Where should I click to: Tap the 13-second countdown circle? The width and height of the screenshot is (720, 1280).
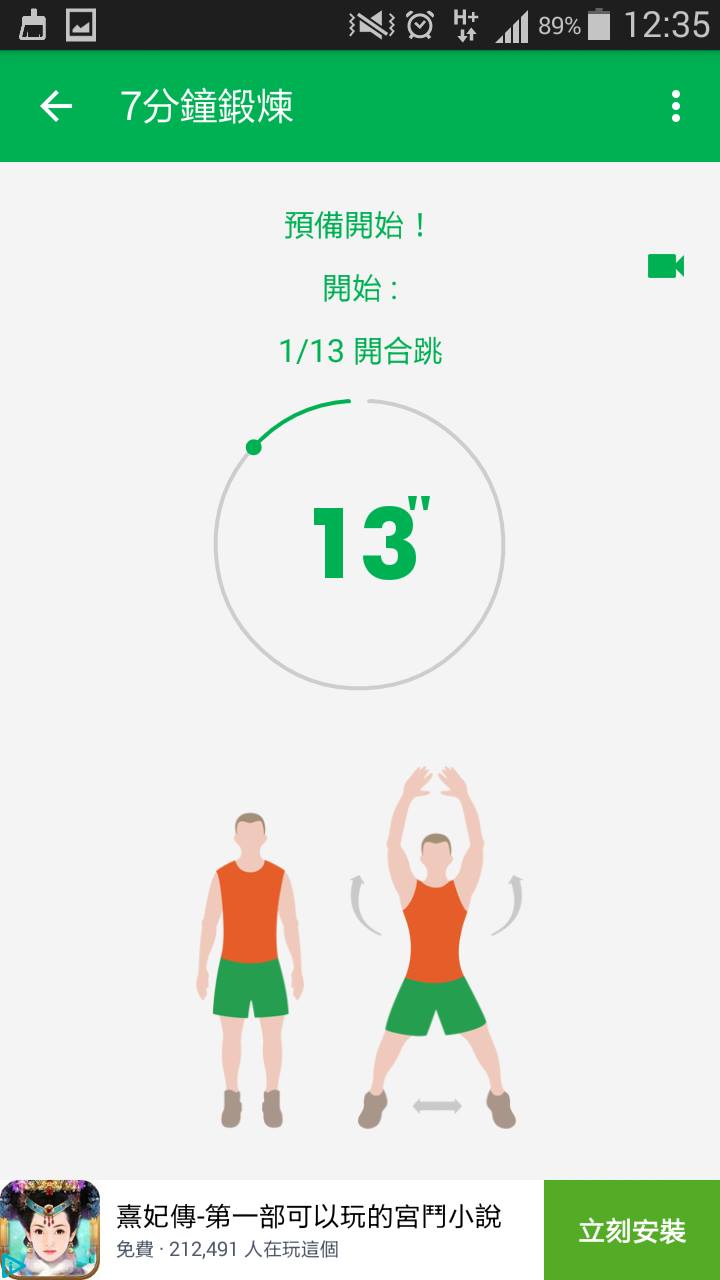359,545
